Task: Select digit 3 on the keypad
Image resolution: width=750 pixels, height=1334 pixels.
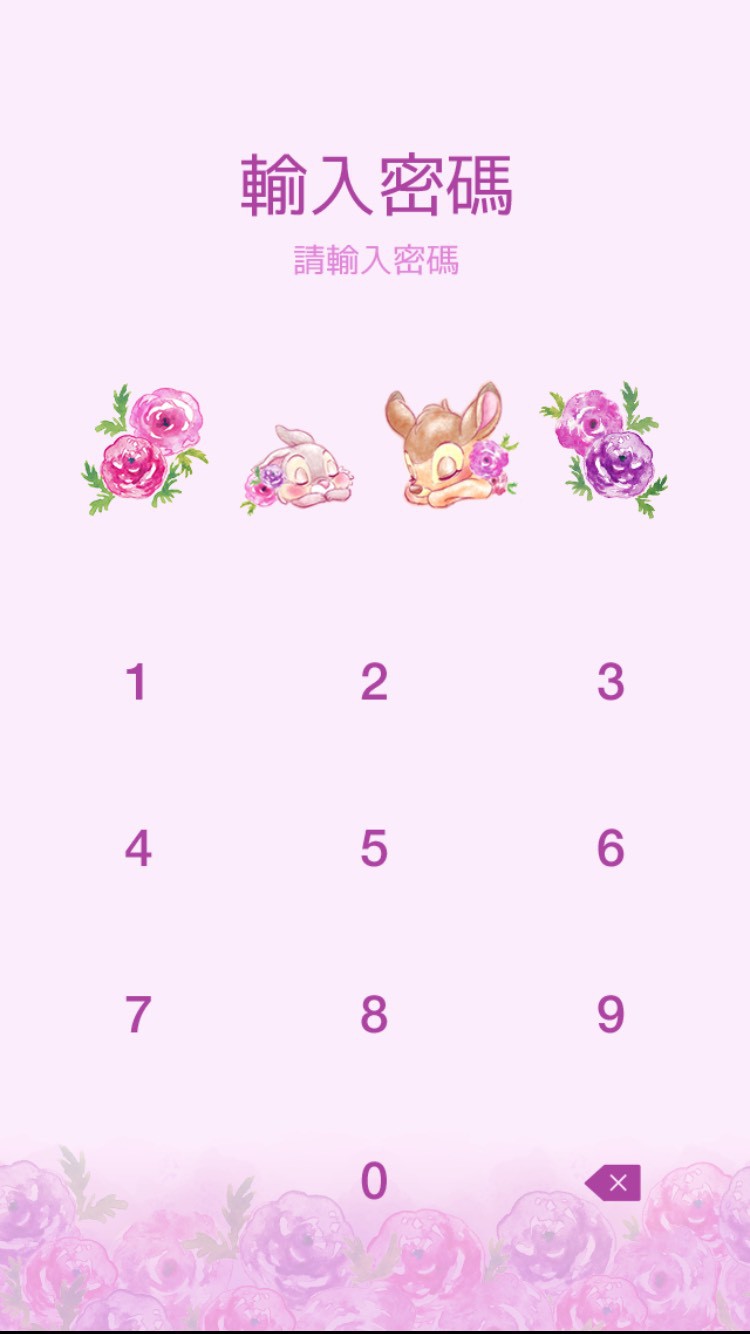Action: pos(610,683)
